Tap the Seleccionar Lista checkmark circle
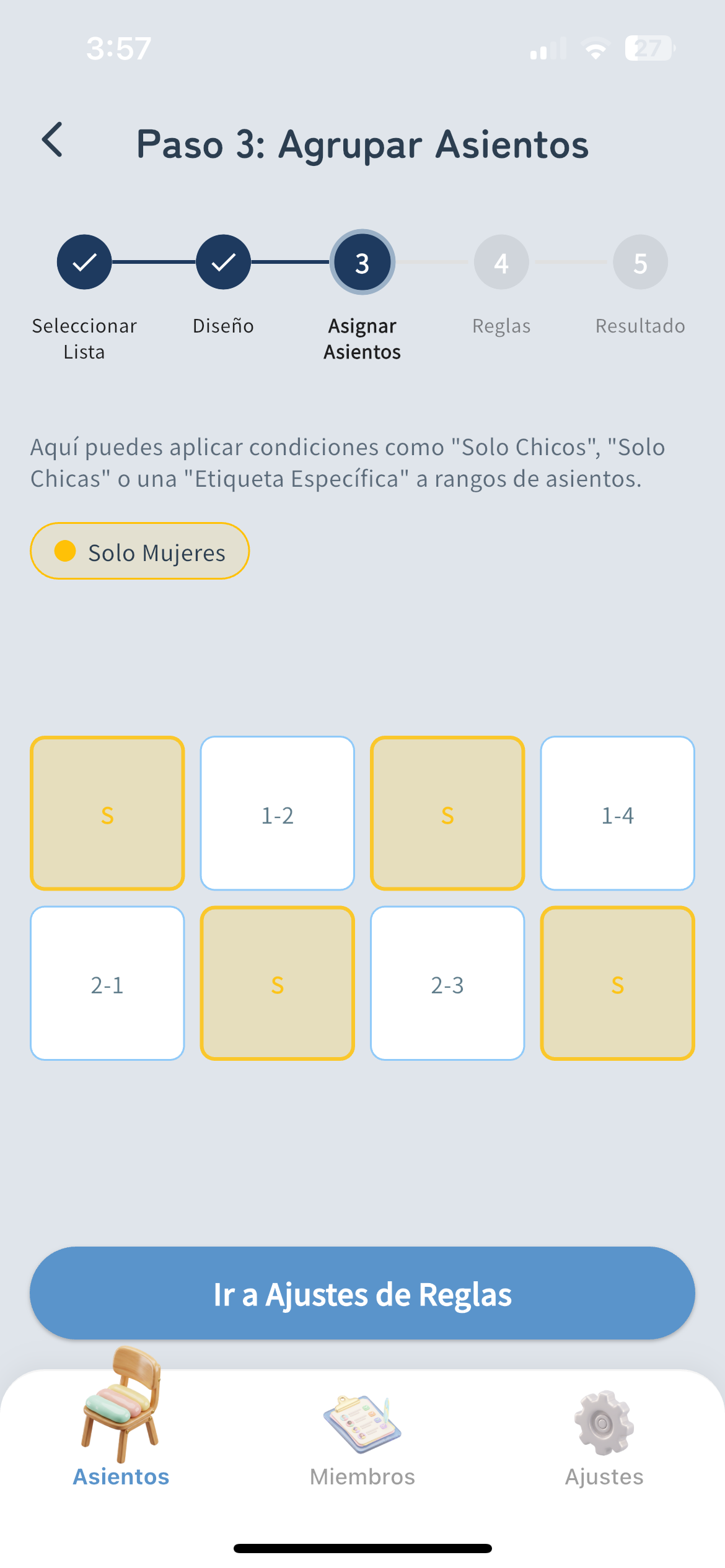725x1568 pixels. tap(84, 262)
